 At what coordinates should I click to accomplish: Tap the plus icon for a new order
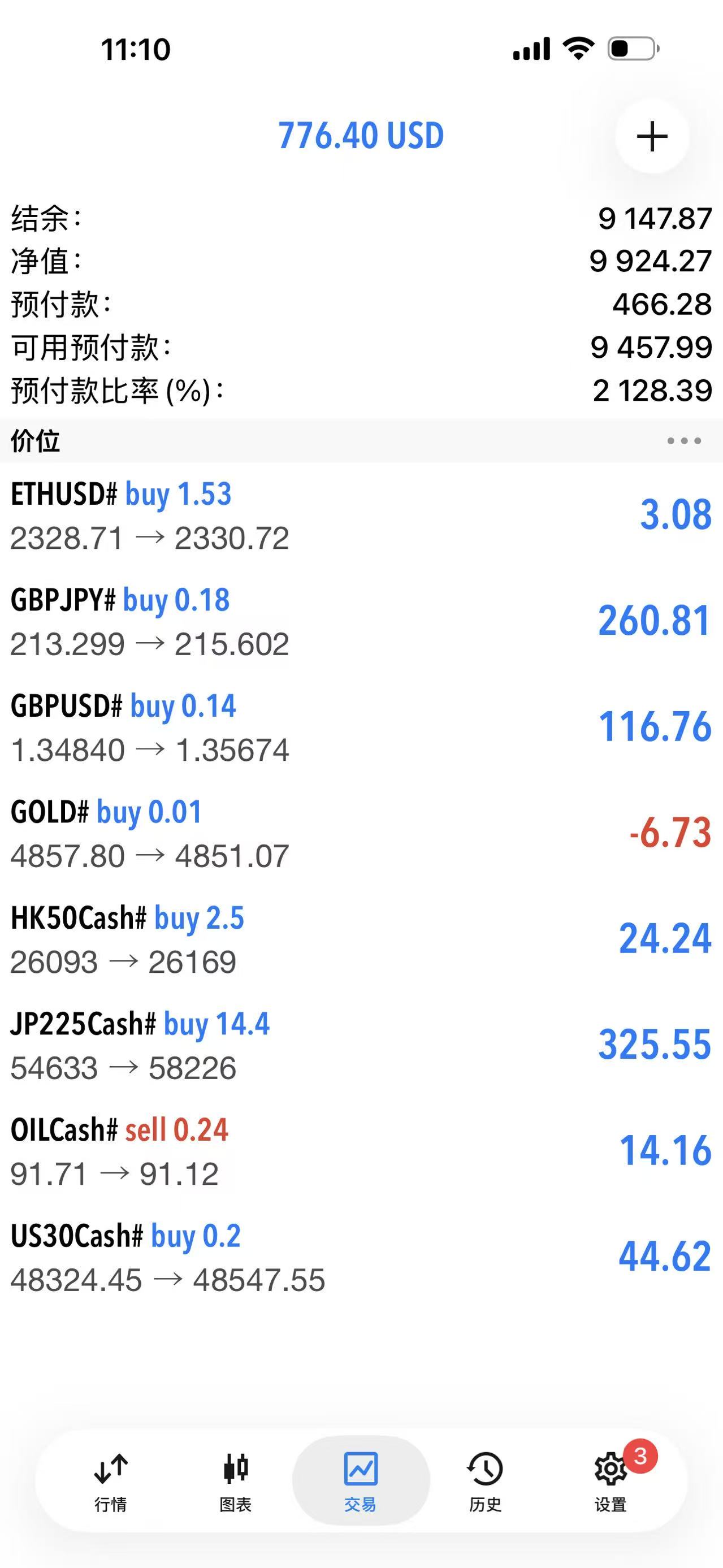pos(652,136)
